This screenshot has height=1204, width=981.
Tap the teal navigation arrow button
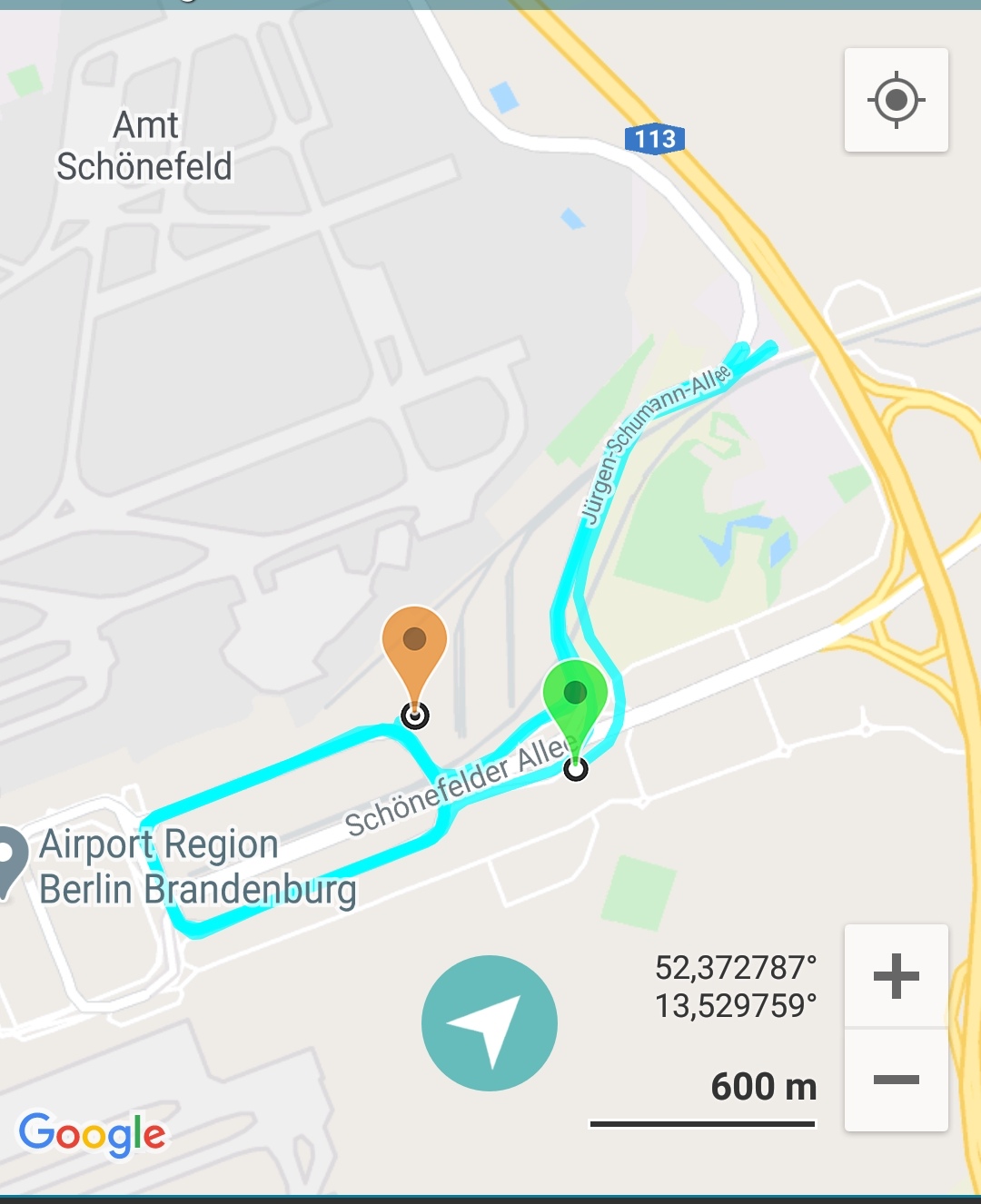point(489,1023)
